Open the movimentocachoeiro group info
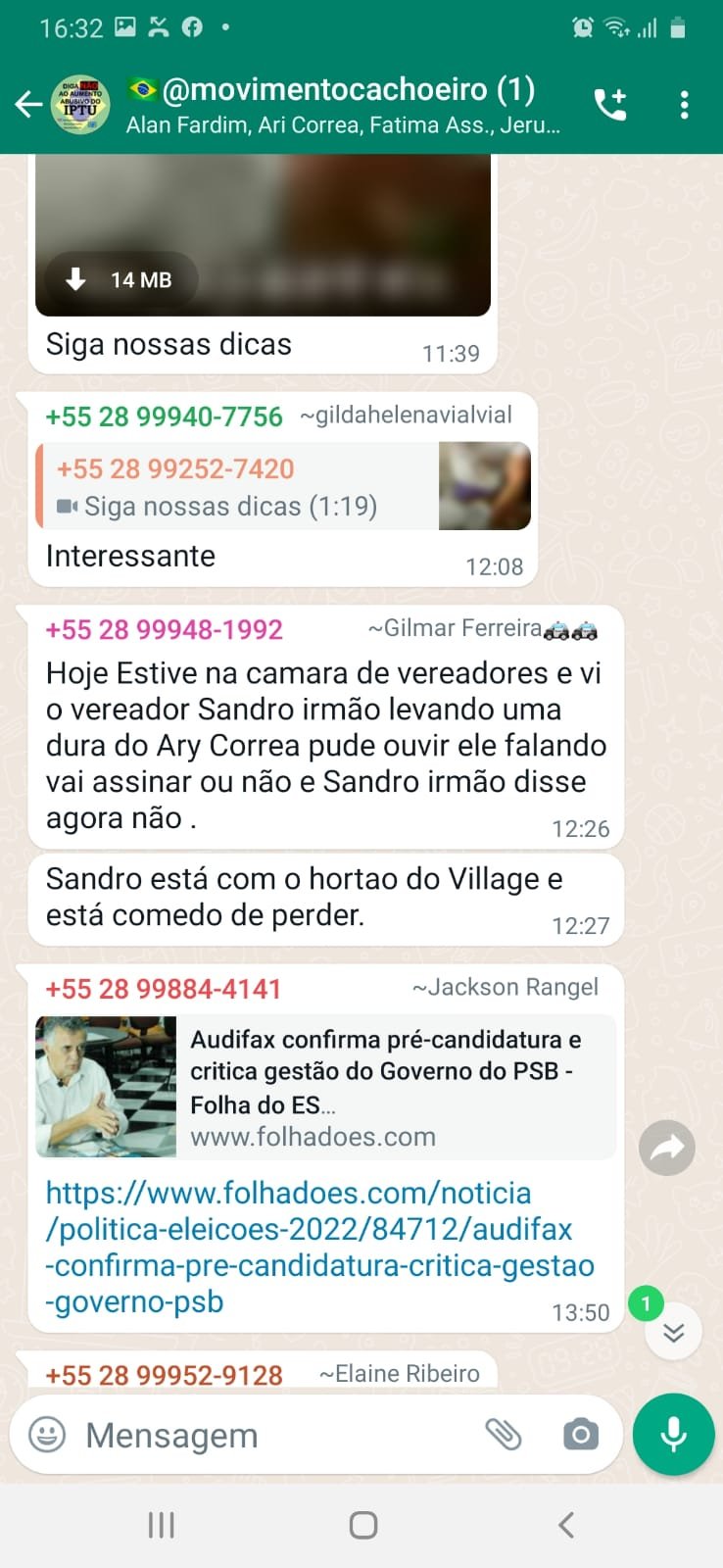 [343, 104]
